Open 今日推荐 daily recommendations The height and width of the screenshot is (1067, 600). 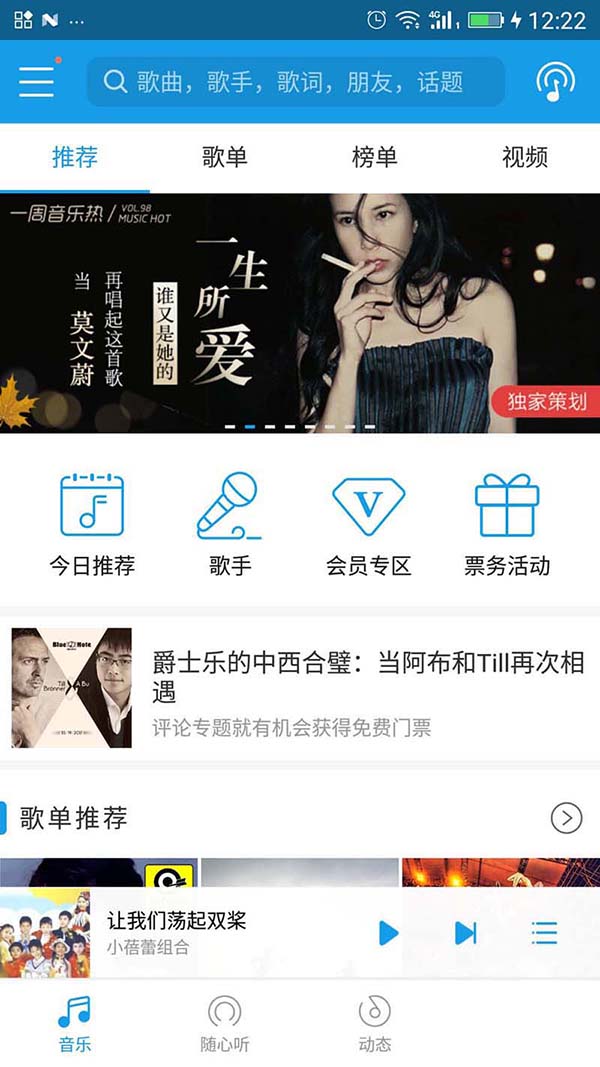coord(92,524)
